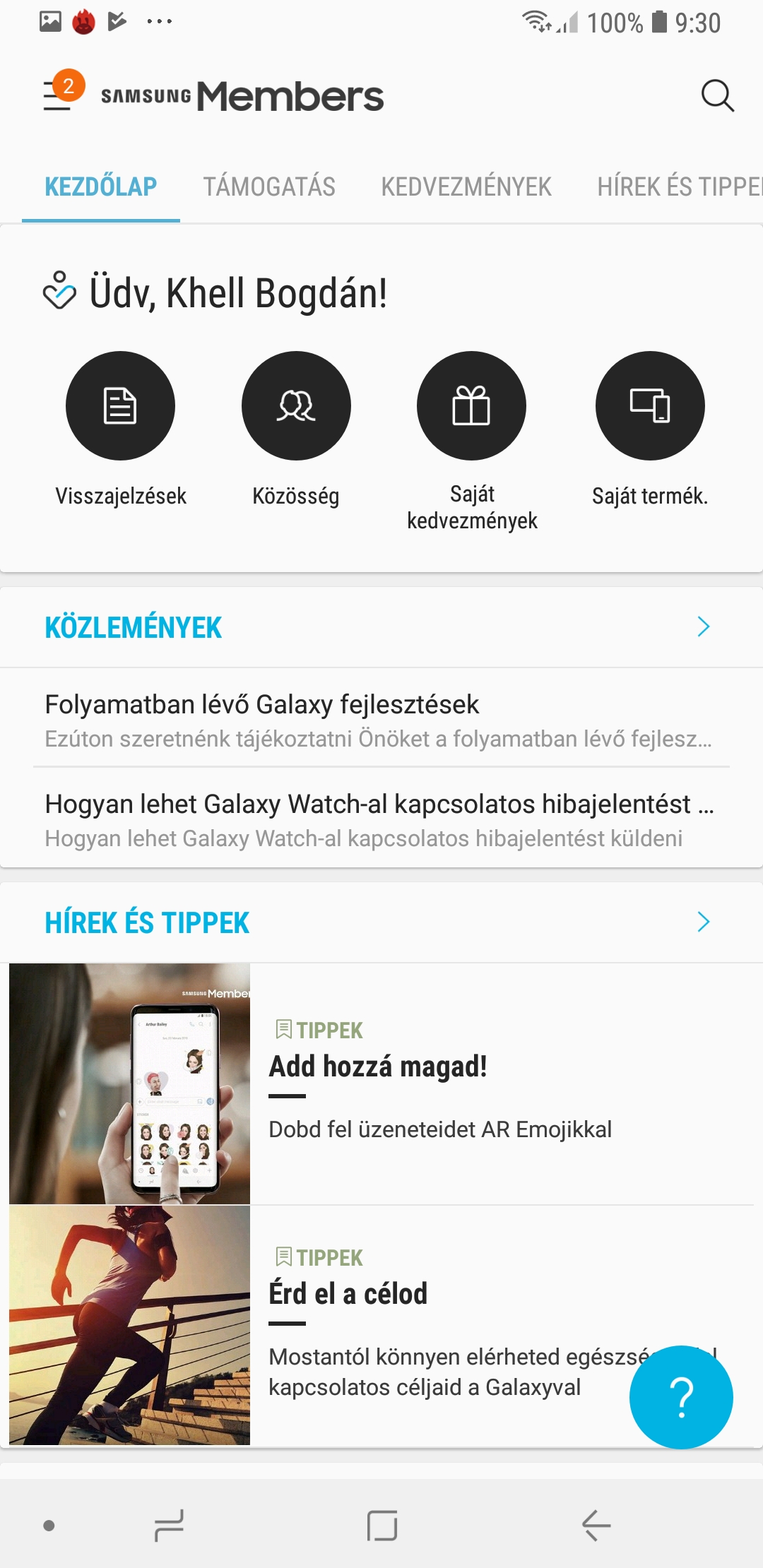Viewport: 763px width, 1568px height.
Task: Open the search icon
Action: (x=717, y=95)
